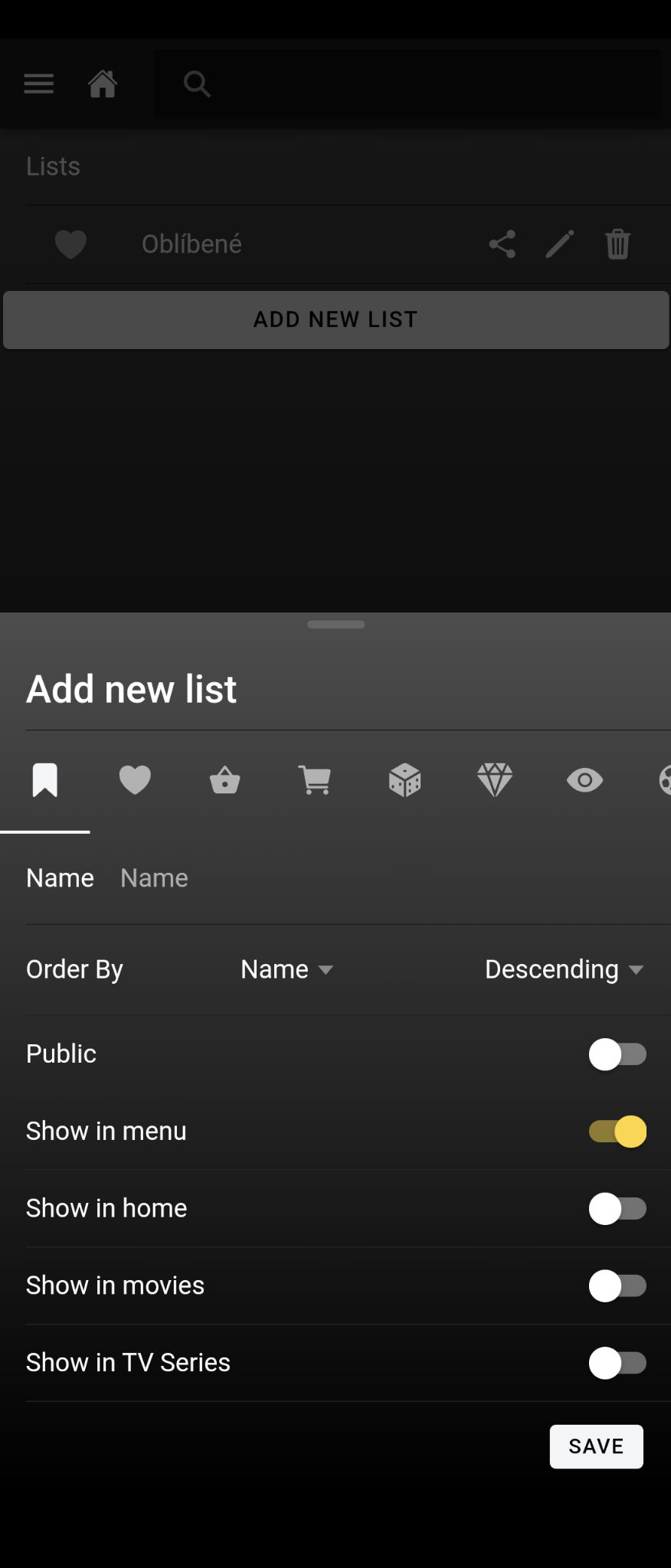Select the bookmark icon tab
This screenshot has width=671, height=1568.
[x=45, y=780]
